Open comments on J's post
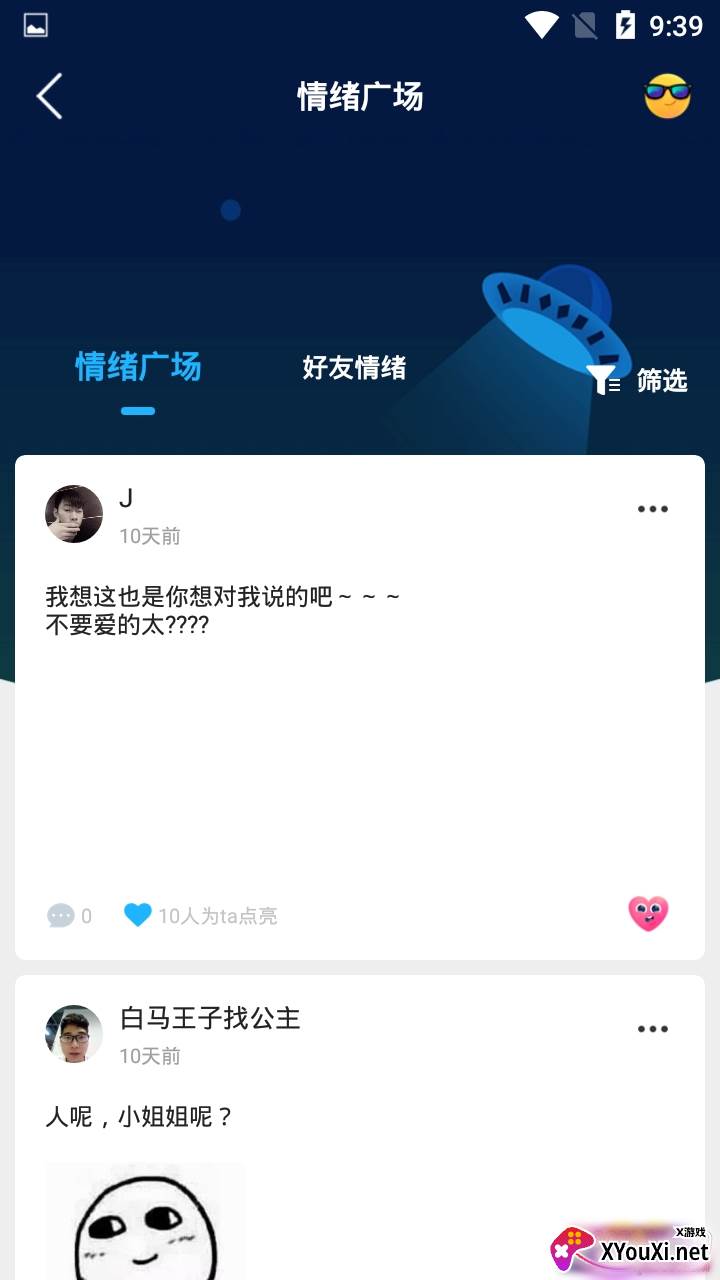Viewport: 720px width, 1280px height. 68,915
